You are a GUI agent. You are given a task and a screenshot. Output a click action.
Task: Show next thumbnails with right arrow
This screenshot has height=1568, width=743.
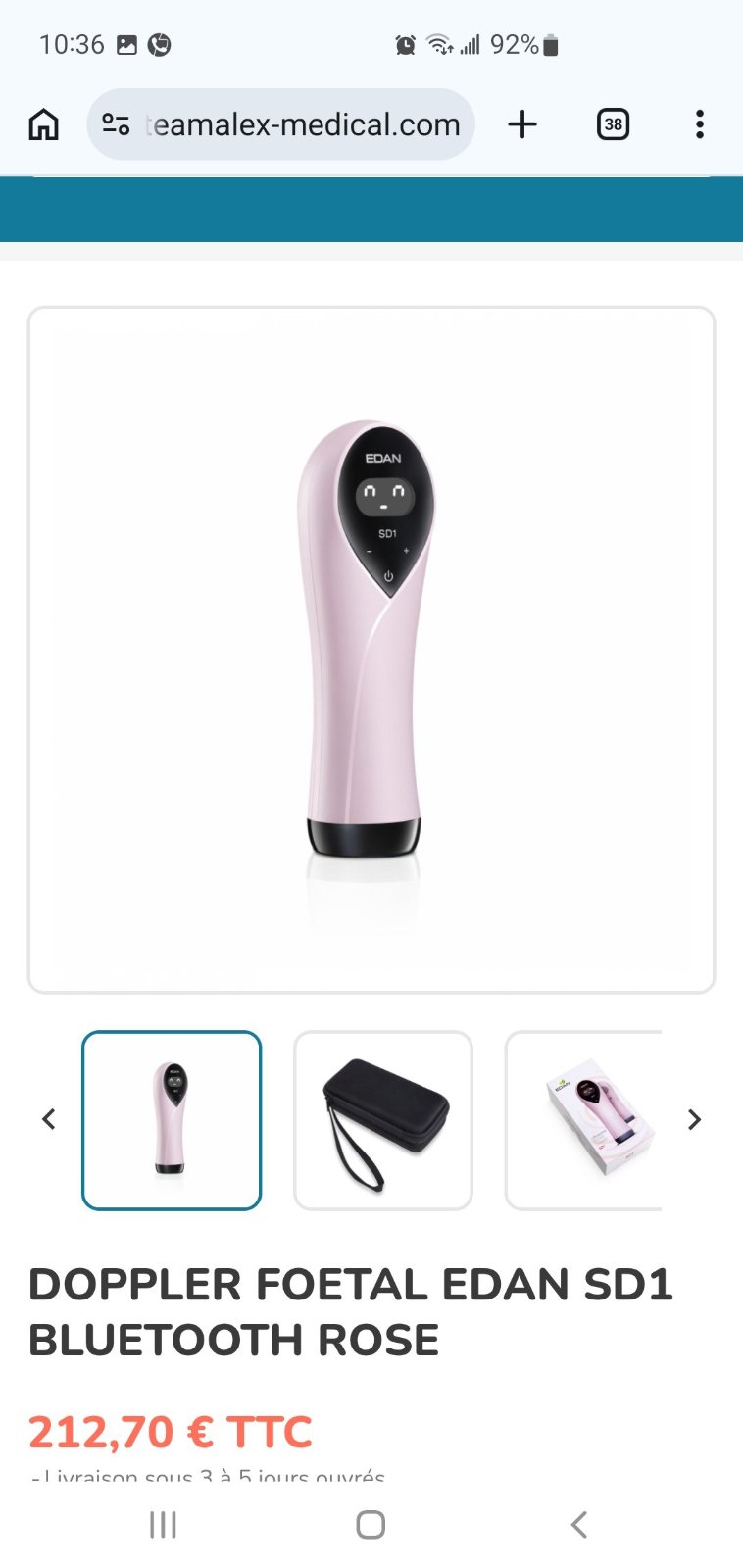[x=694, y=1119]
